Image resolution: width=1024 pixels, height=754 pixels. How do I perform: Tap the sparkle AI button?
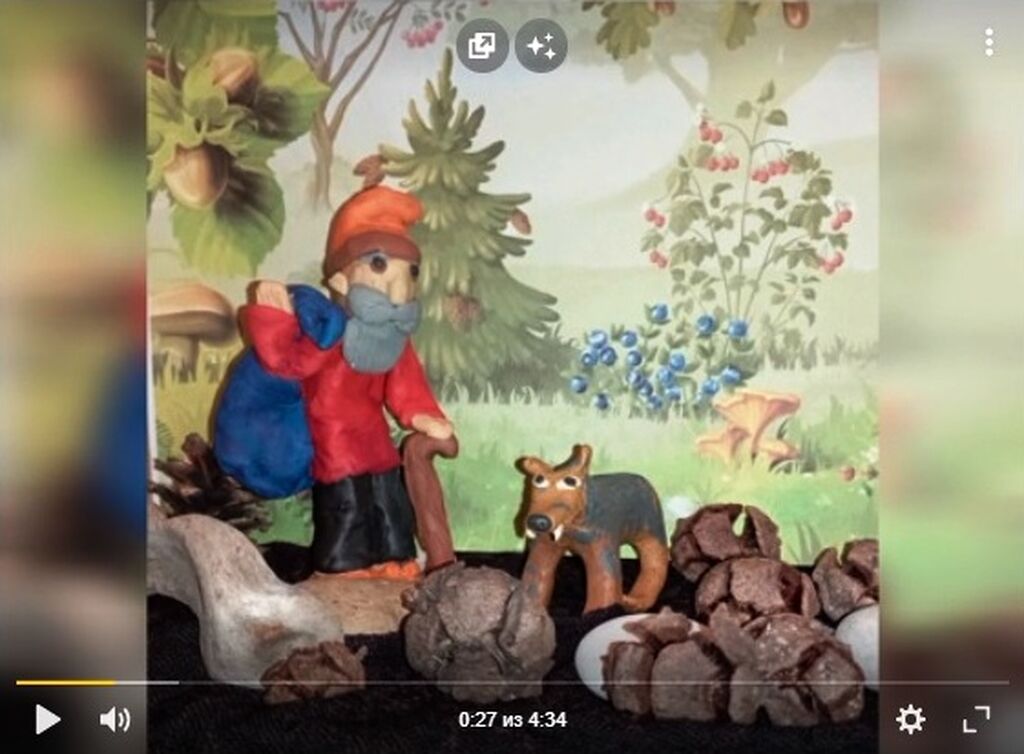click(x=541, y=46)
